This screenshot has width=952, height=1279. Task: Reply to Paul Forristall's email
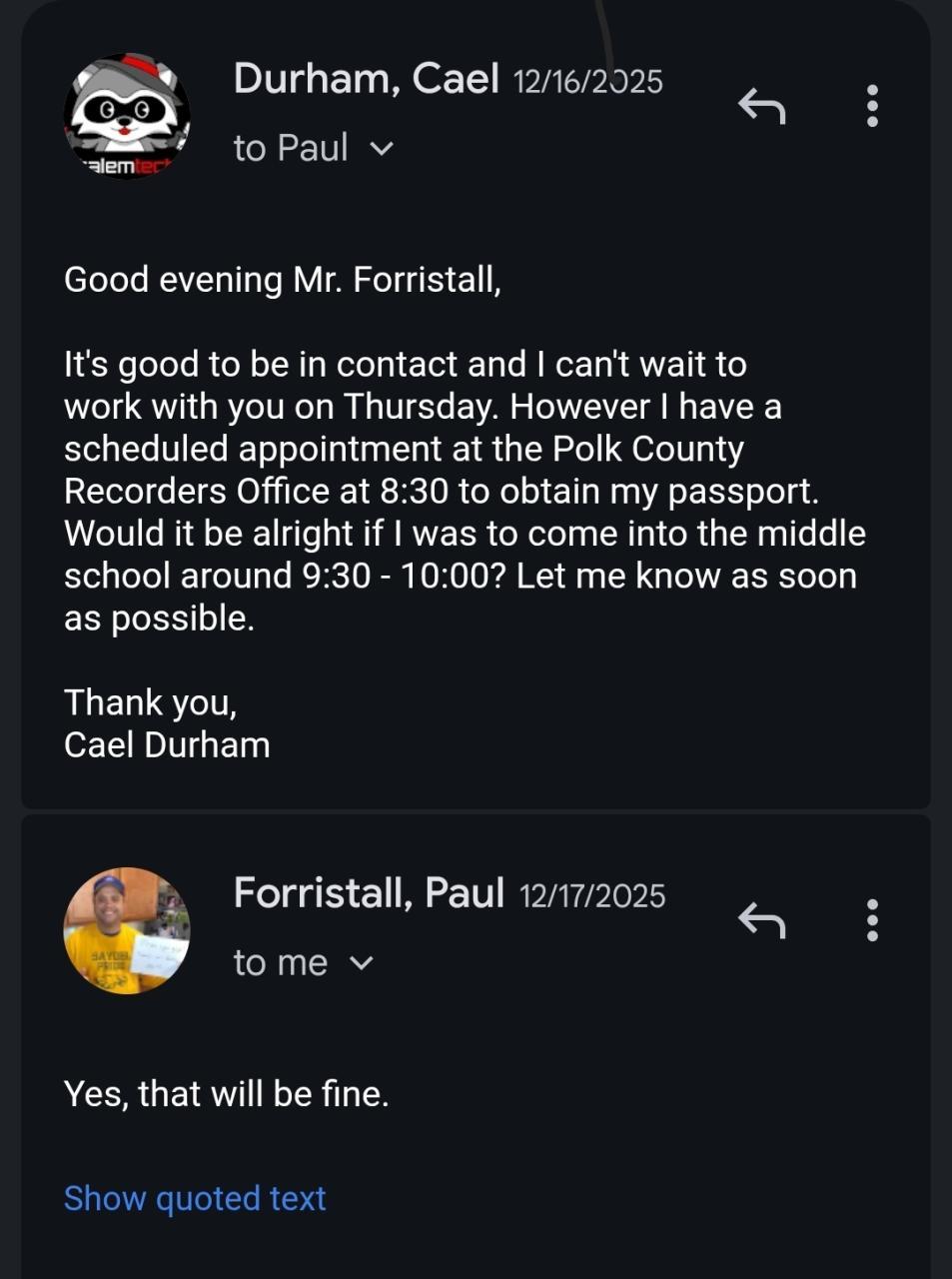point(761,919)
